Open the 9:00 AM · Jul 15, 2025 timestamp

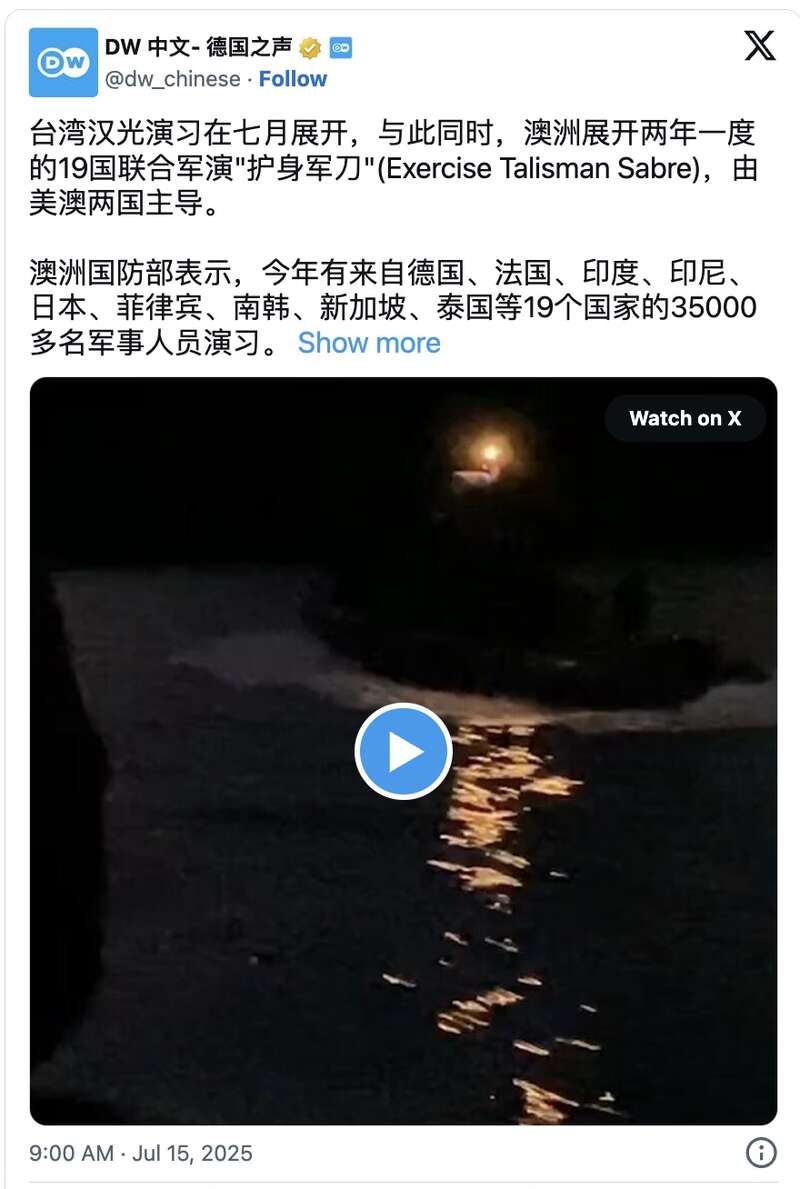tap(141, 1153)
